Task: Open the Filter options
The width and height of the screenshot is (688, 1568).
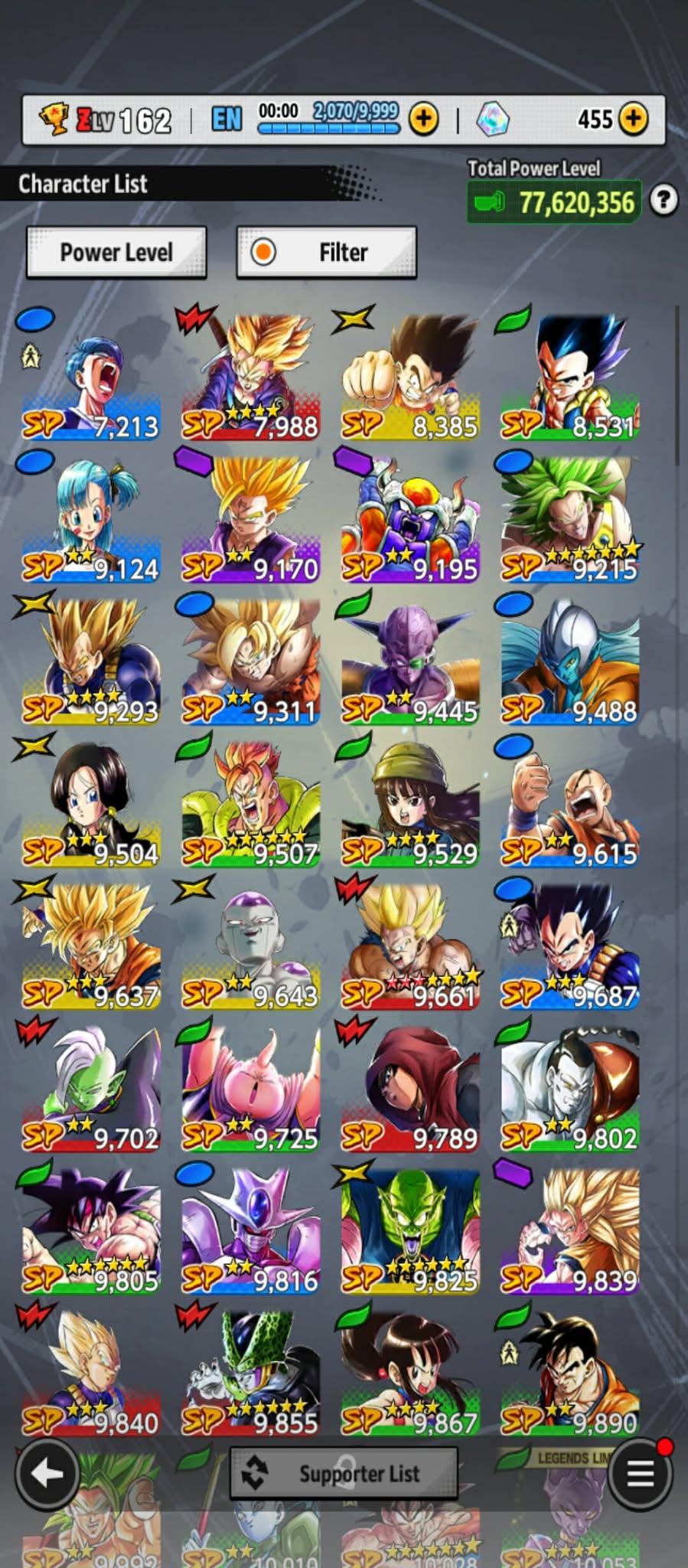Action: tap(327, 252)
